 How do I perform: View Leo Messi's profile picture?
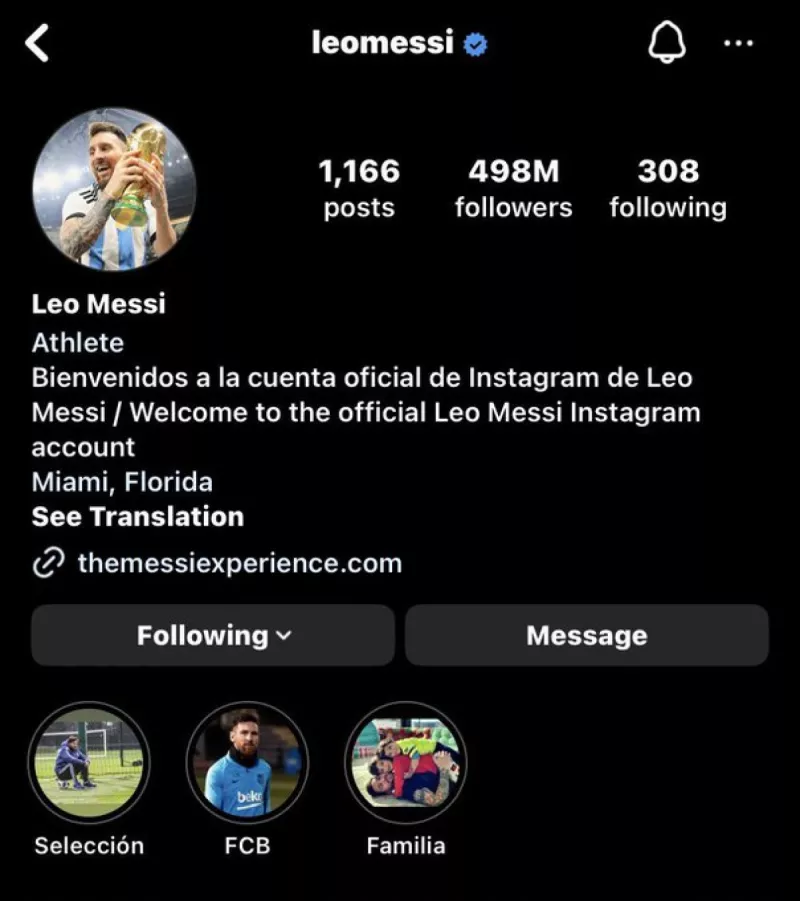[x=114, y=189]
